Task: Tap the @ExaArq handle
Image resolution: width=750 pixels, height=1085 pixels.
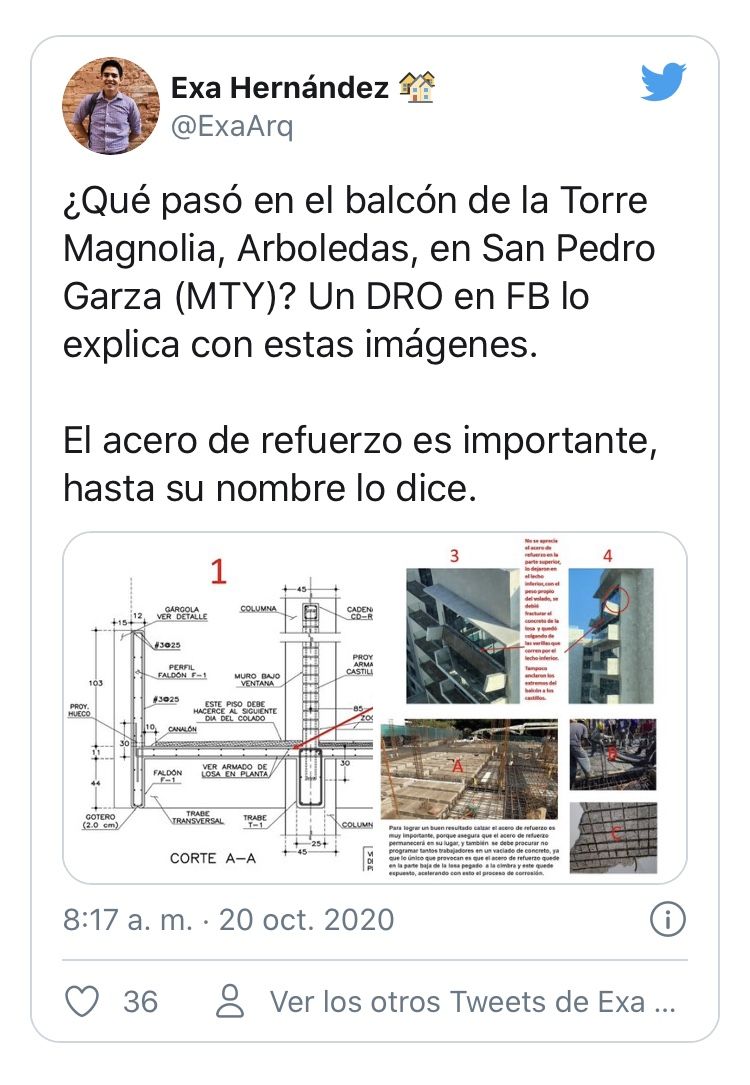Action: point(231,128)
